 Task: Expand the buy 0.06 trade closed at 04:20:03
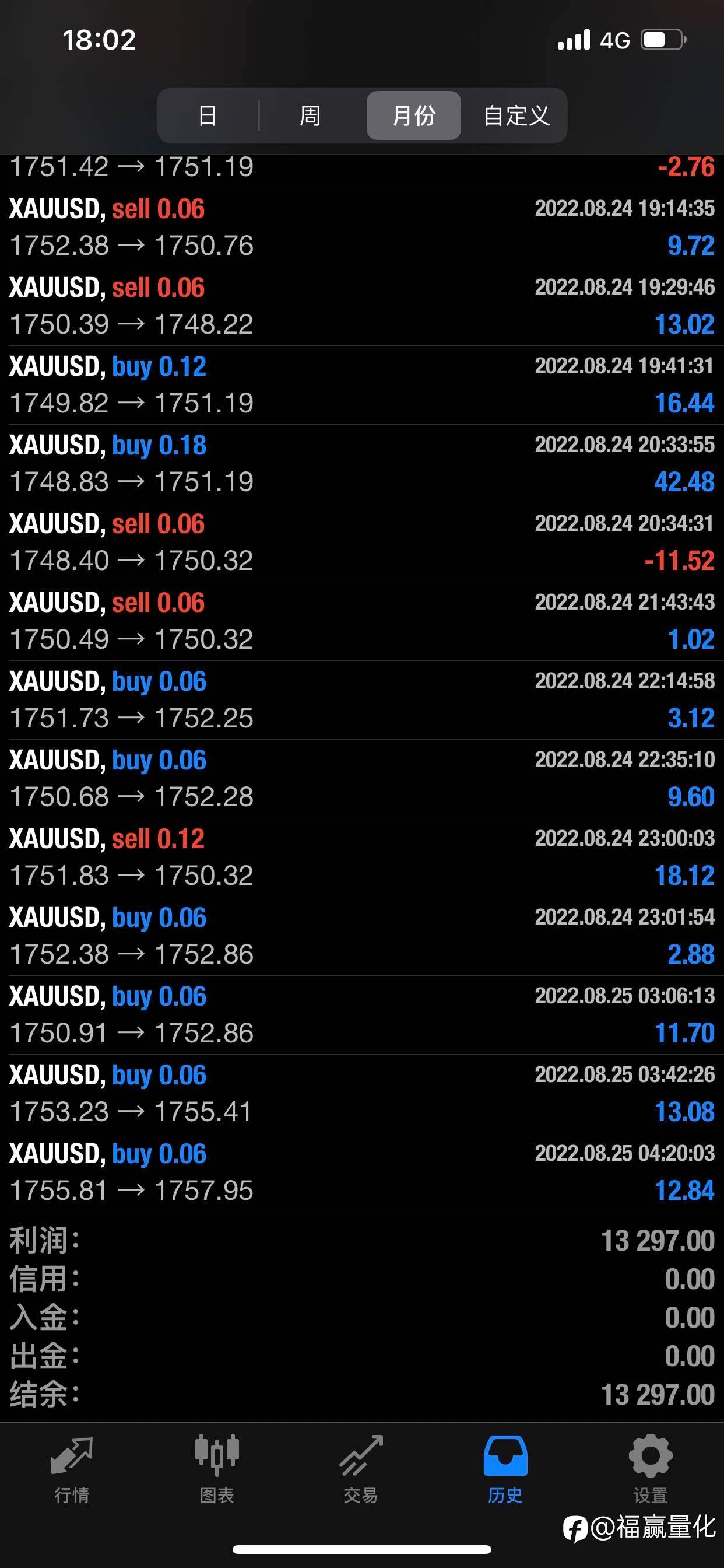pyautogui.click(x=362, y=1172)
